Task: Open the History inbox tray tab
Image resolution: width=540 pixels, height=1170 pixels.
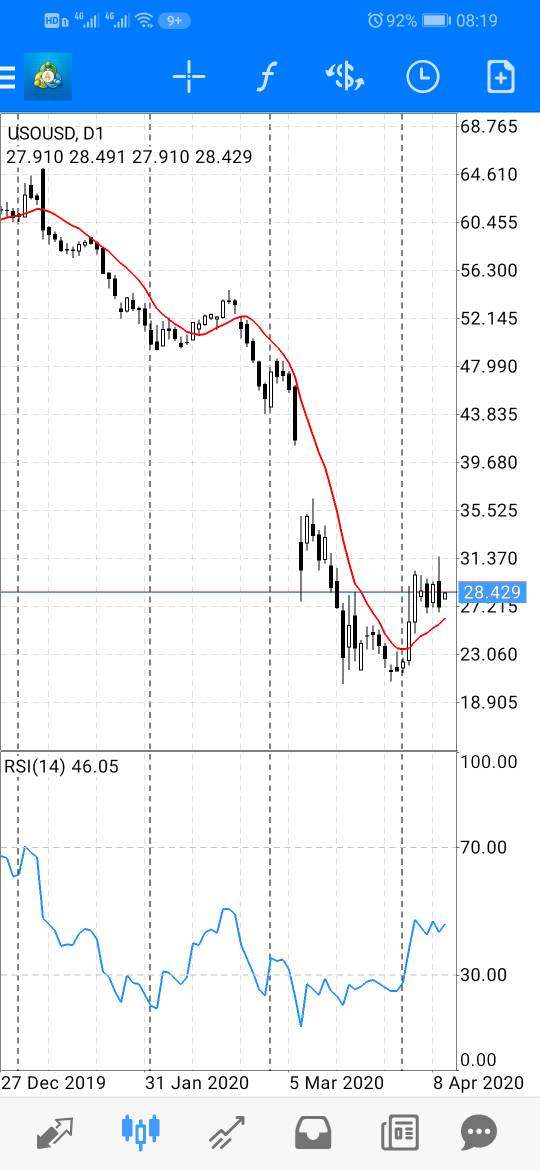Action: point(313,1133)
